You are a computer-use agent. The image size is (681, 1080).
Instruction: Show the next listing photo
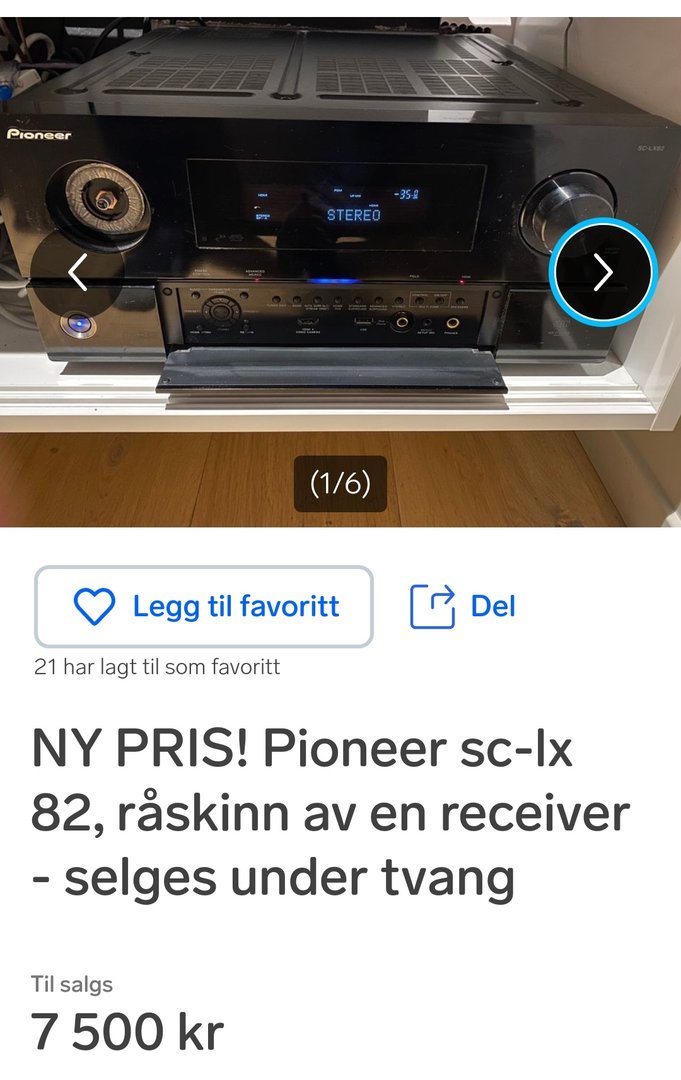click(602, 271)
